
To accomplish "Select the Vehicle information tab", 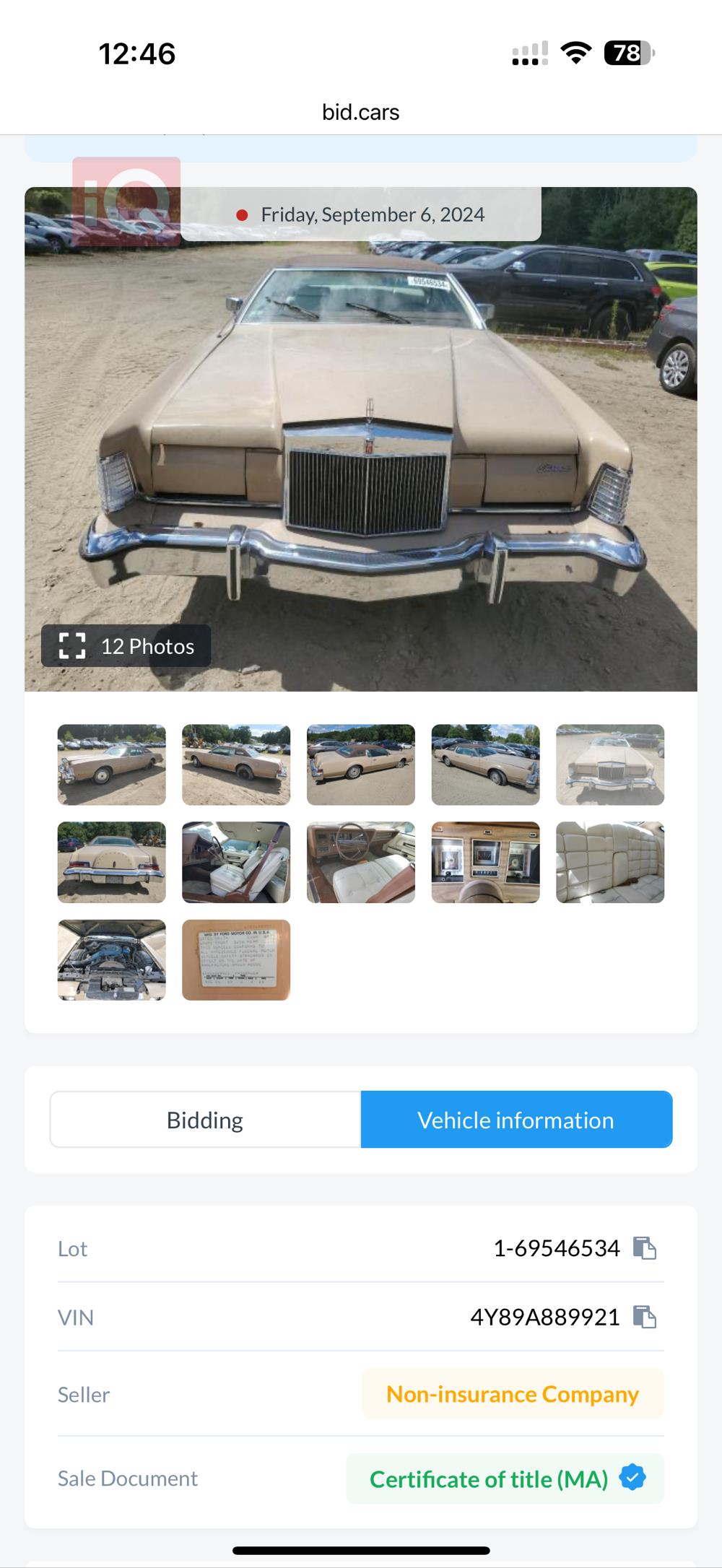I will pyautogui.click(x=516, y=1120).
